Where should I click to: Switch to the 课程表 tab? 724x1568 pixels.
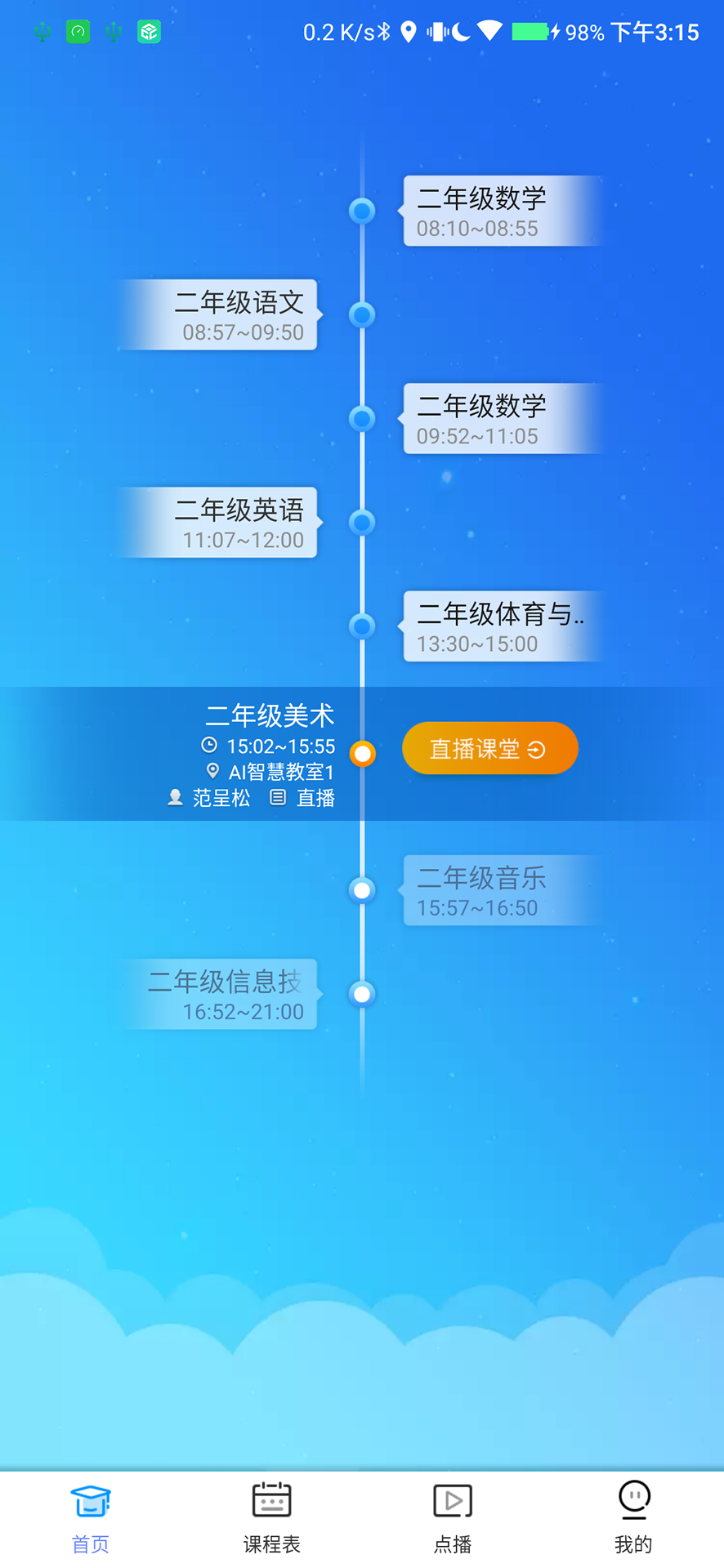[271, 1517]
